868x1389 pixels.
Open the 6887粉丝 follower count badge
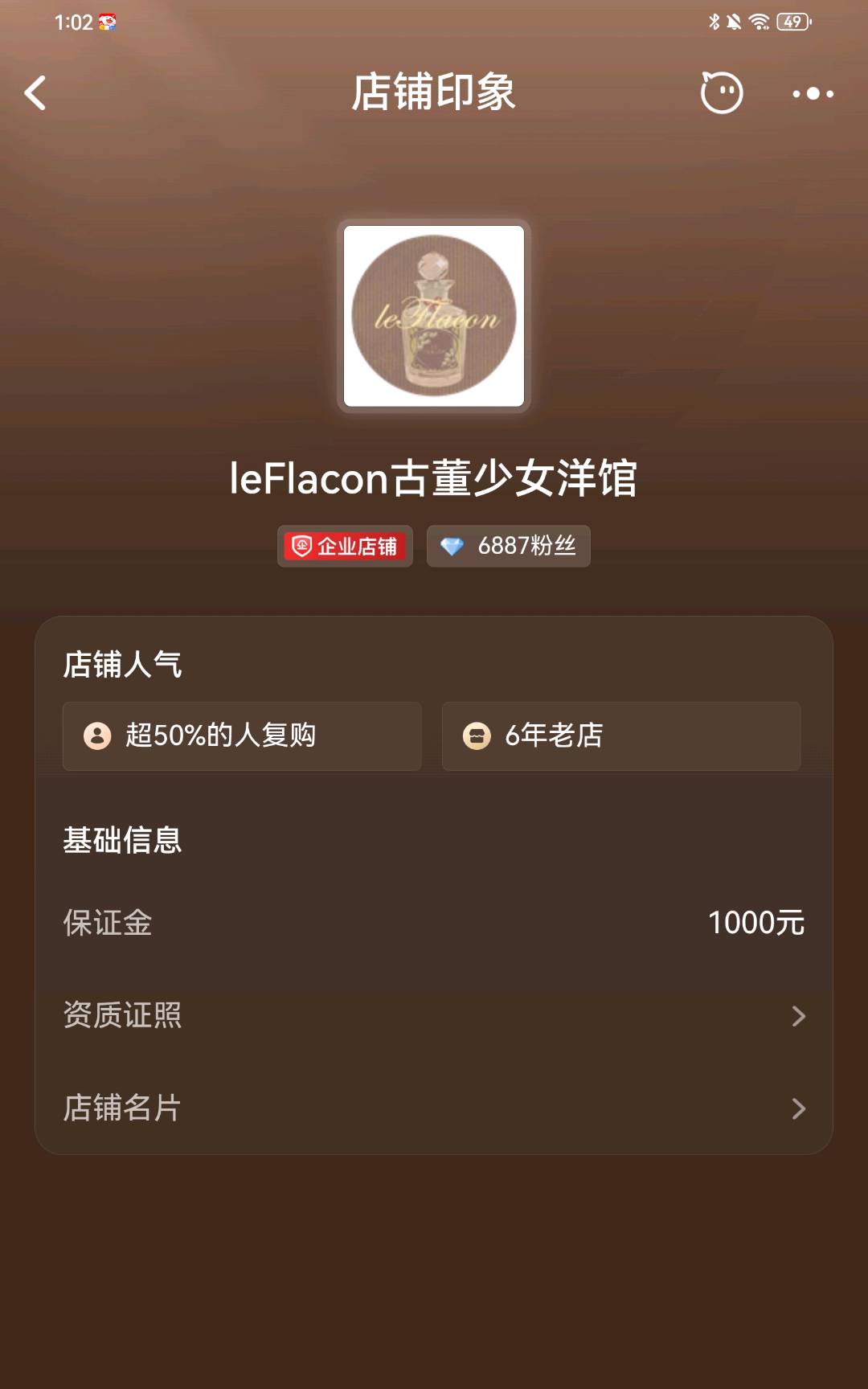point(508,546)
